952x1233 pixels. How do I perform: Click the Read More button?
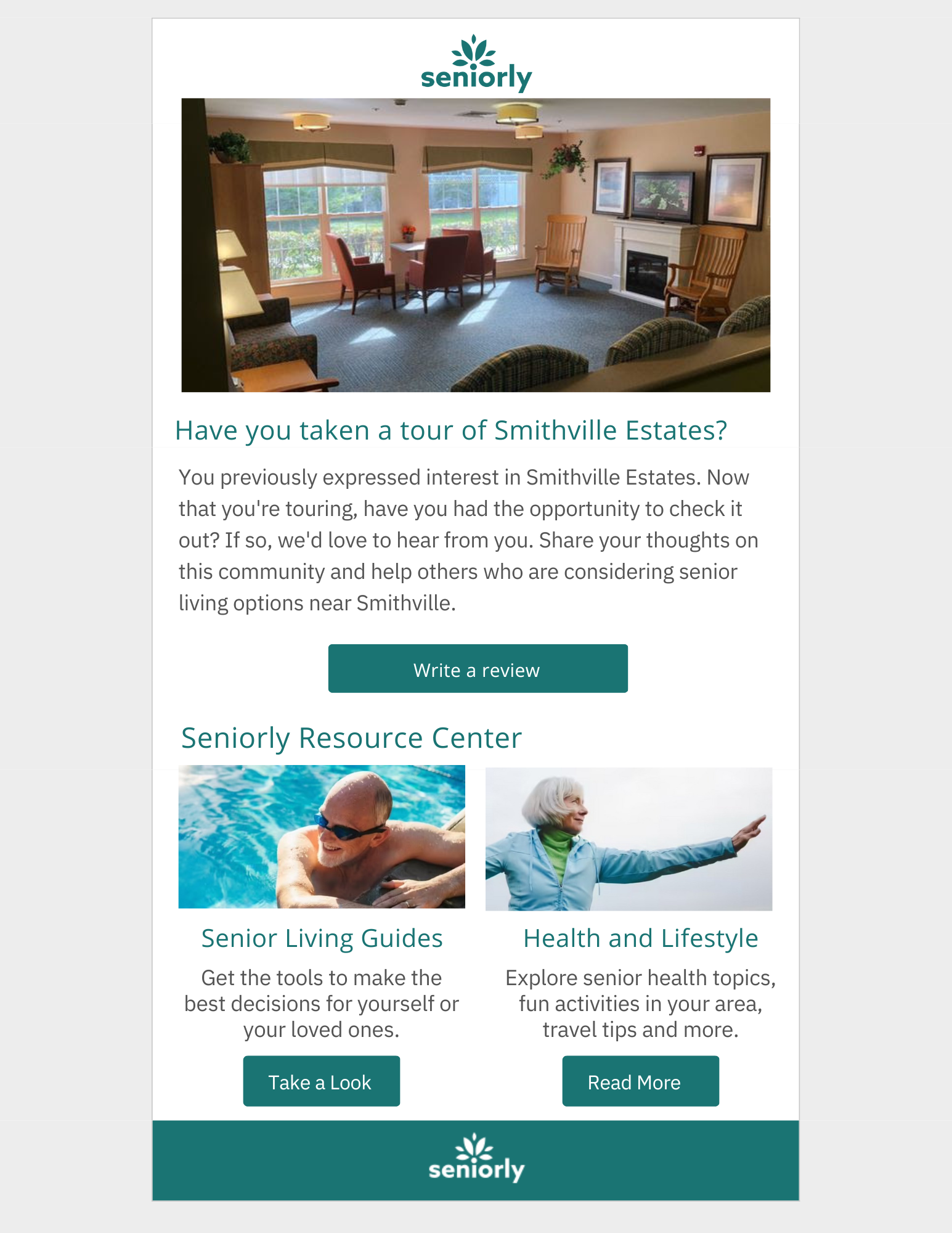tap(640, 1081)
